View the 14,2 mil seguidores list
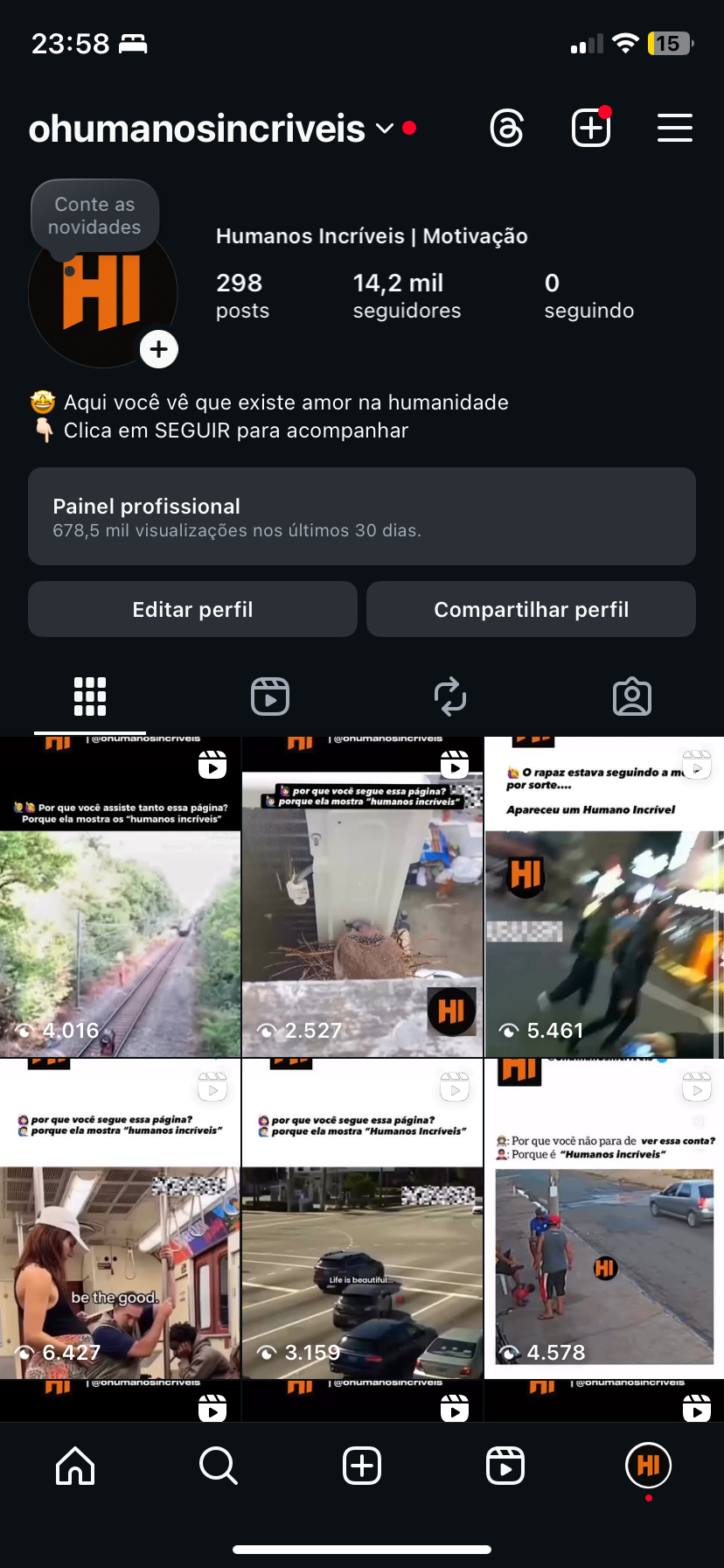Image resolution: width=724 pixels, height=1568 pixels. click(x=407, y=296)
